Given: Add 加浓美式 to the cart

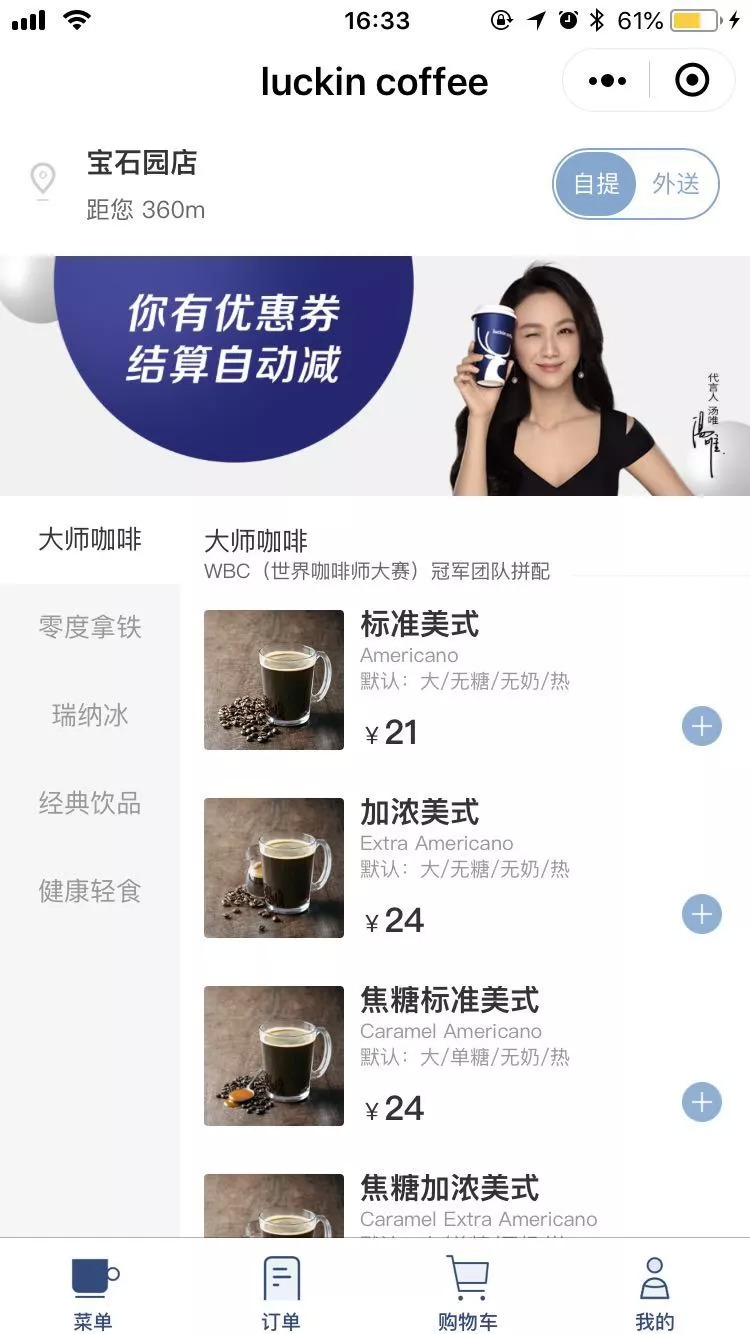Looking at the screenshot, I should (702, 914).
